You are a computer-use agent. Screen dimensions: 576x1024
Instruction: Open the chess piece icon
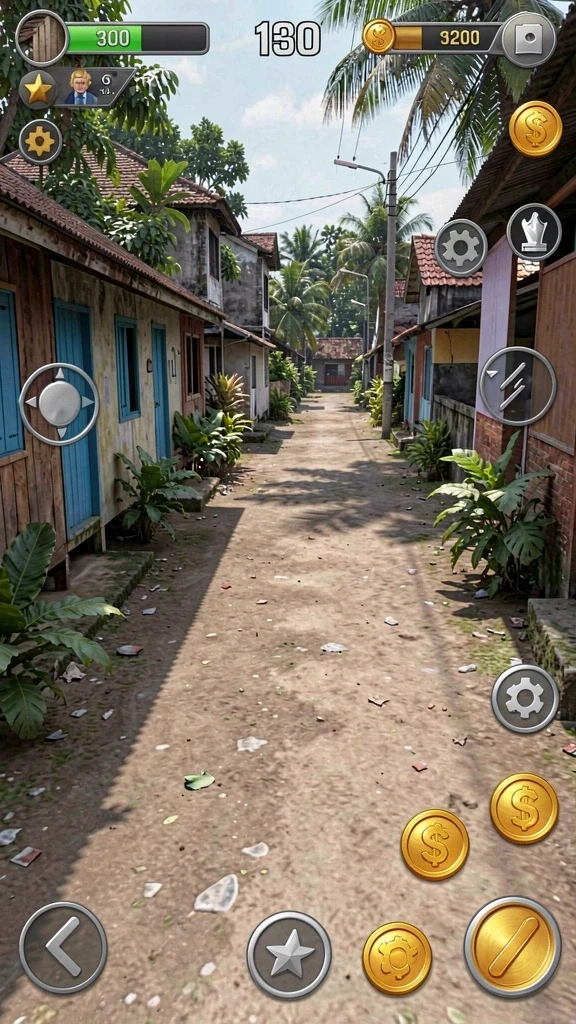(x=534, y=232)
